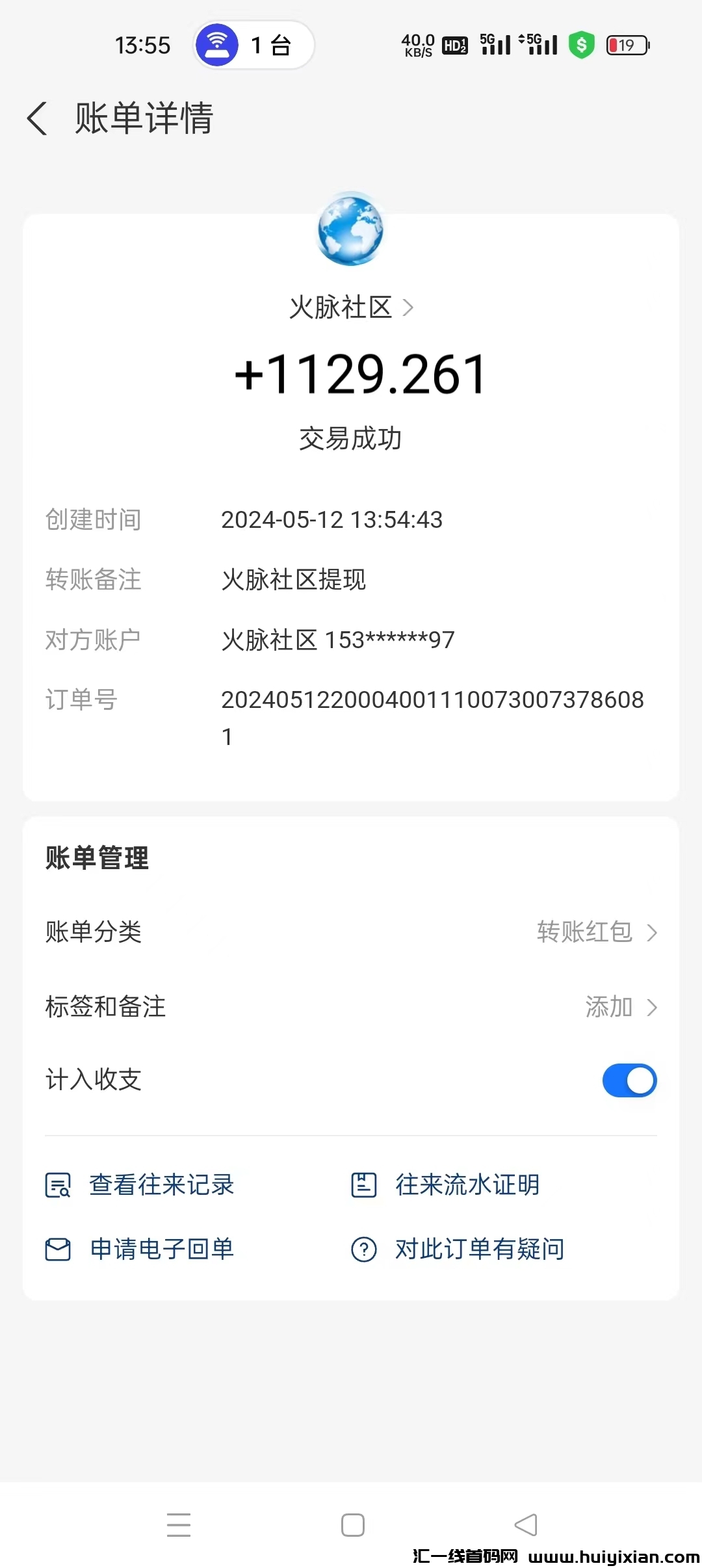Toggle the income tracking switch off
Image resolution: width=702 pixels, height=1568 pixels.
629,1080
